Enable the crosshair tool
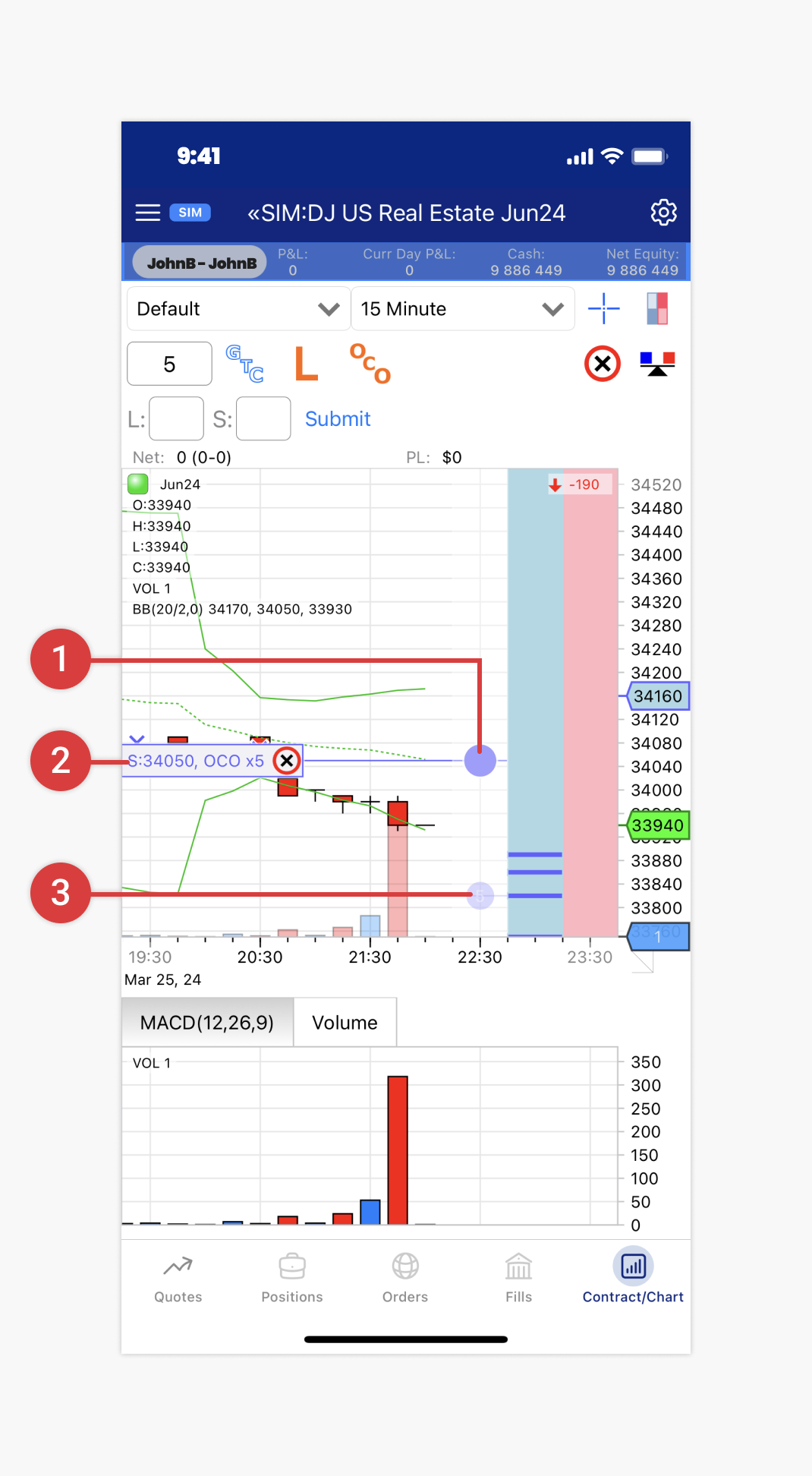Screen dimensions: 812x1476 point(604,309)
